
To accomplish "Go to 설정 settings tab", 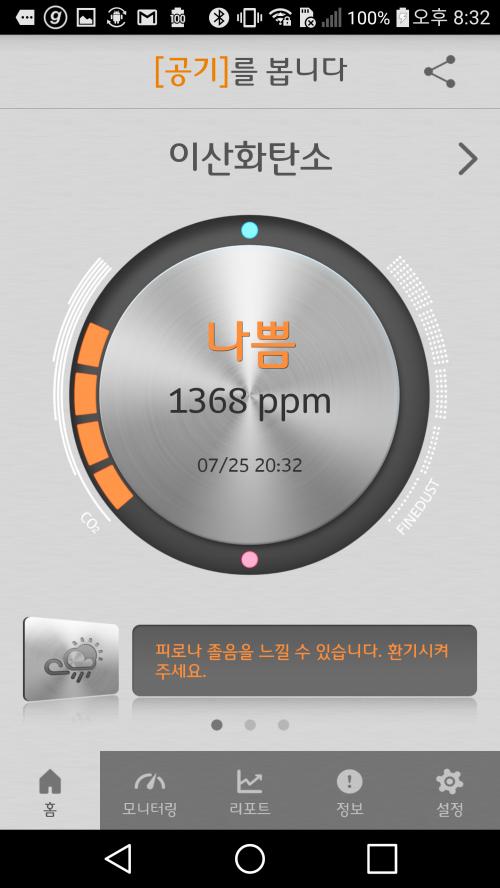I will click(x=450, y=791).
